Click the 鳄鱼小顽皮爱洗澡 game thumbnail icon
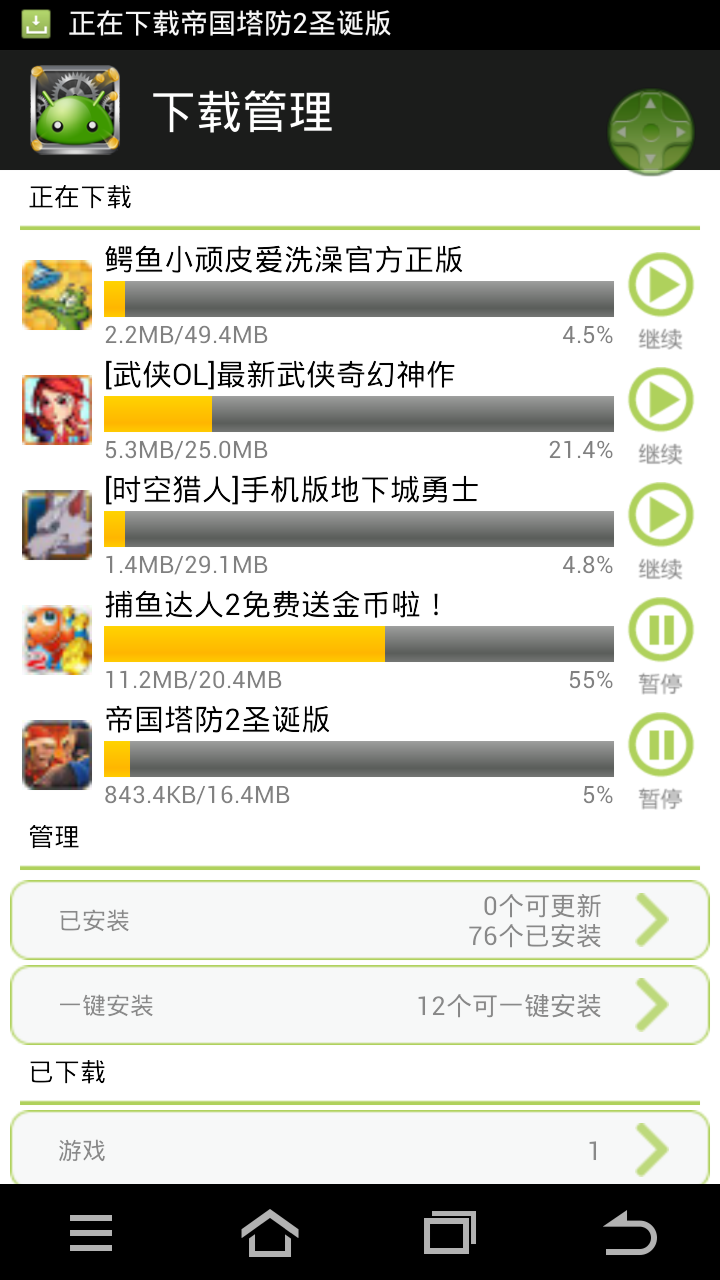 point(56,295)
